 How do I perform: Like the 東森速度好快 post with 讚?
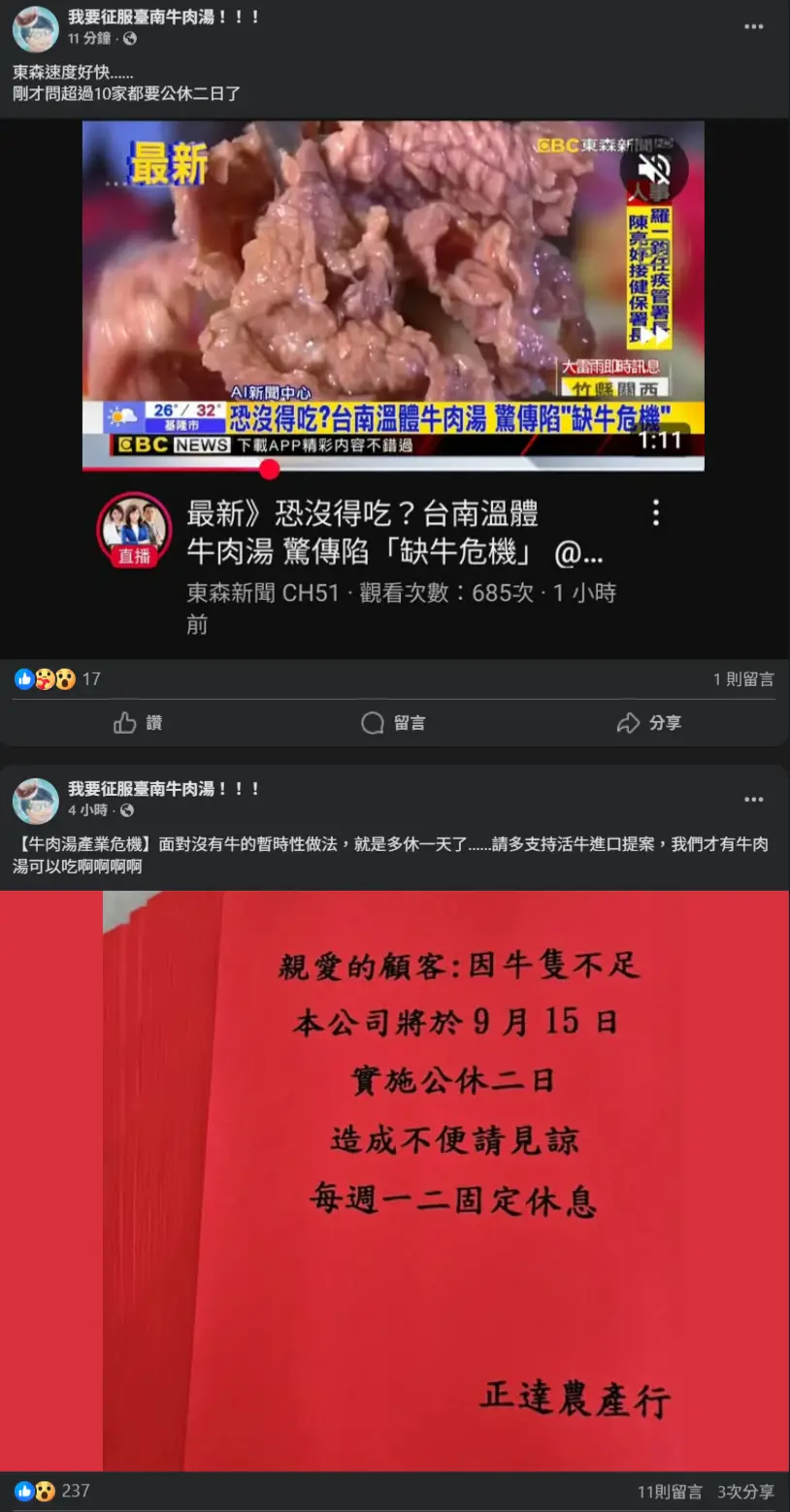pyautogui.click(x=138, y=723)
